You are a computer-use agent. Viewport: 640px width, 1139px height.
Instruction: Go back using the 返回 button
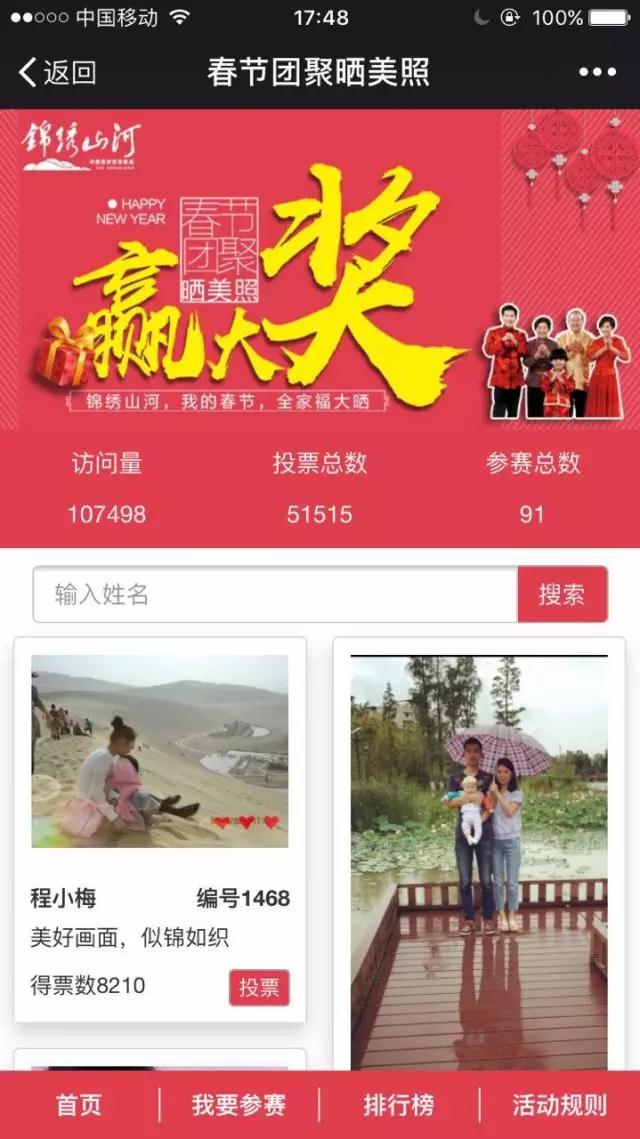tap(58, 72)
